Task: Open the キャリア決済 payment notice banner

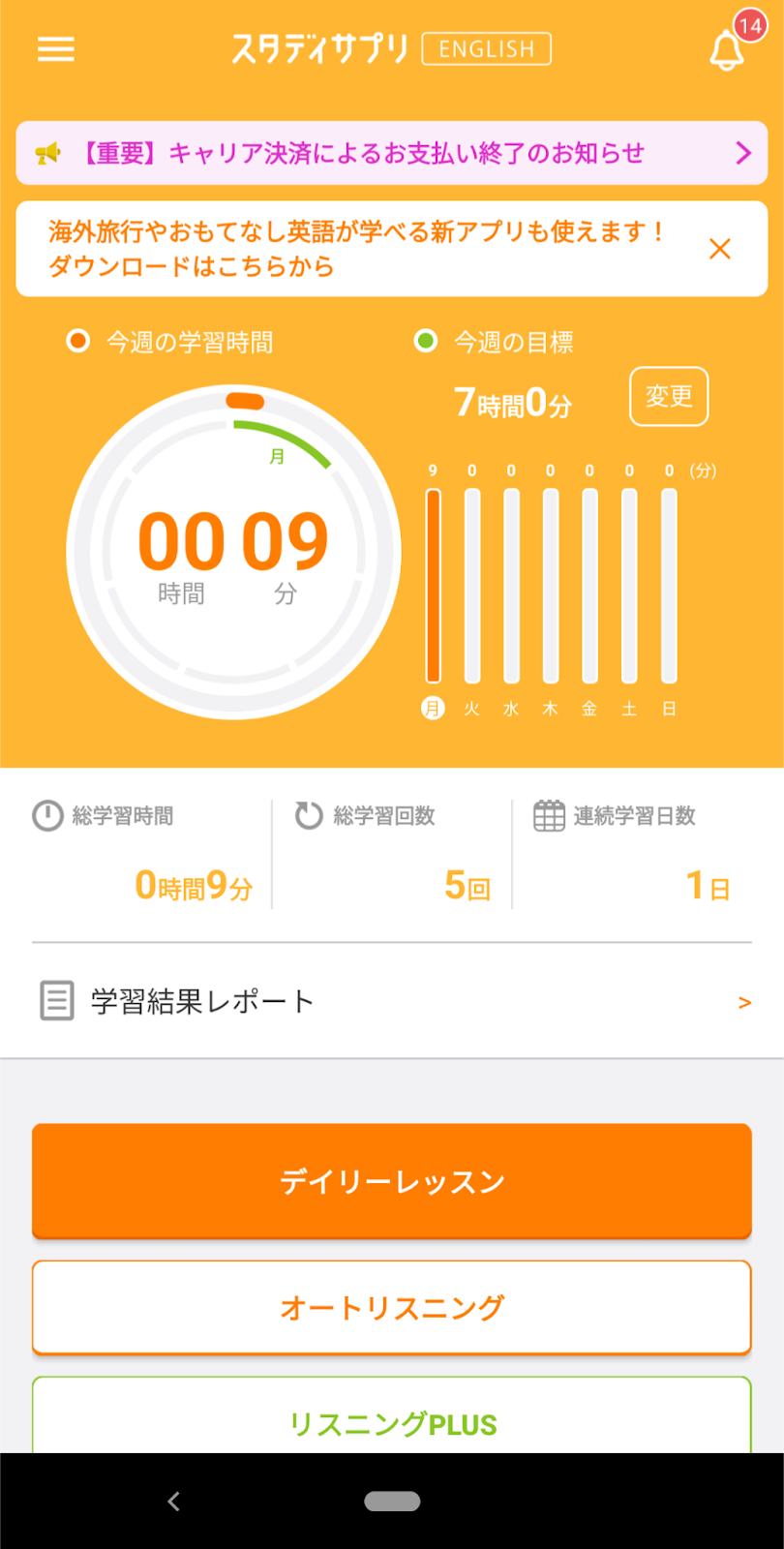Action: (392, 153)
